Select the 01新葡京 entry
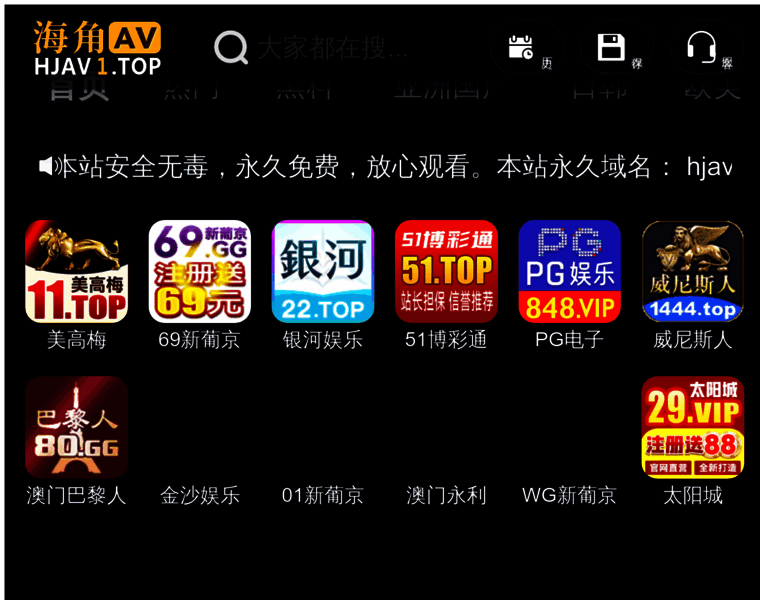The width and height of the screenshot is (760, 600). [322, 494]
